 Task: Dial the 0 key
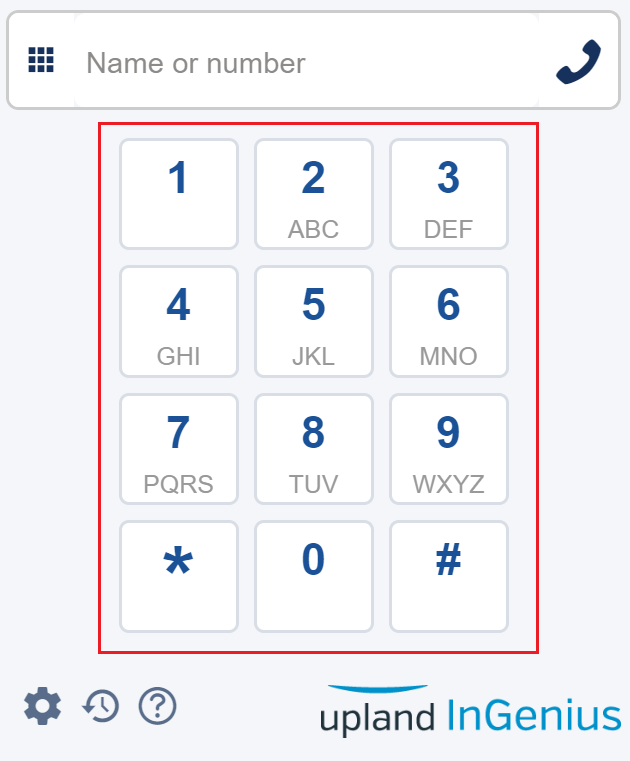pyautogui.click(x=314, y=576)
